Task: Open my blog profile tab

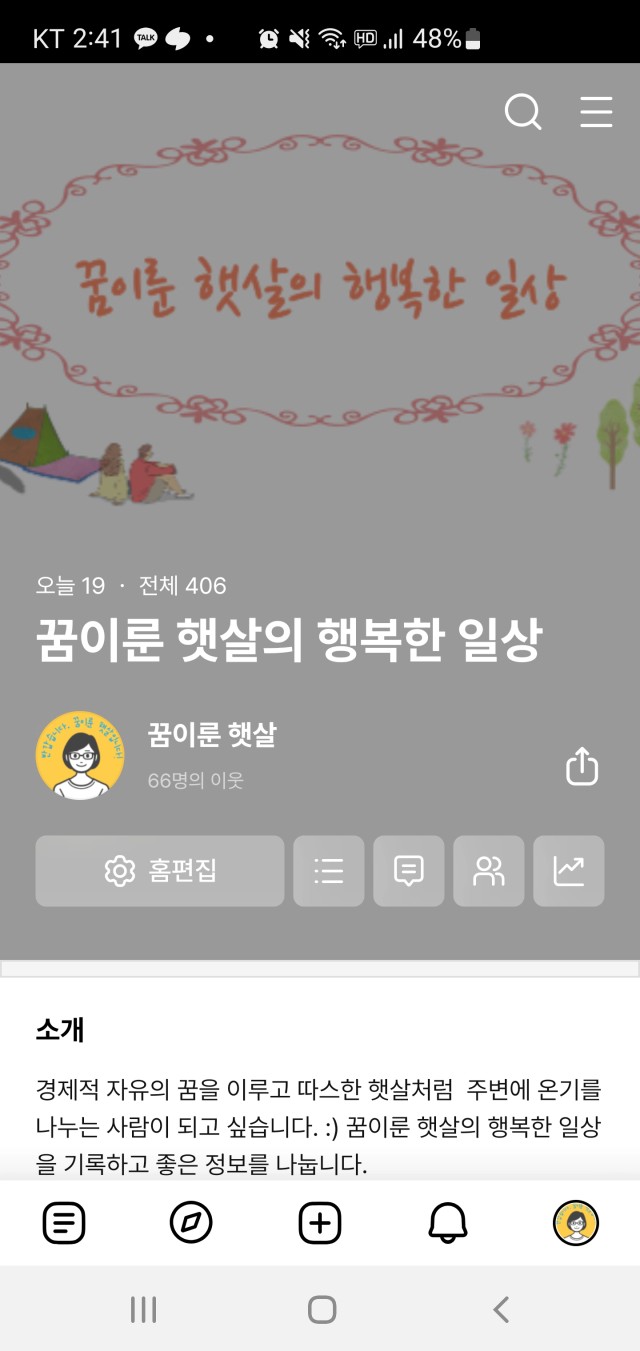Action: pos(576,1222)
